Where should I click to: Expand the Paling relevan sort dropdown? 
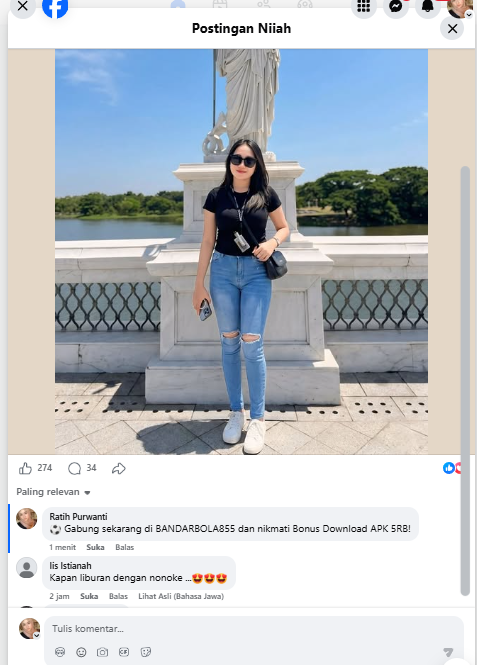(x=53, y=492)
